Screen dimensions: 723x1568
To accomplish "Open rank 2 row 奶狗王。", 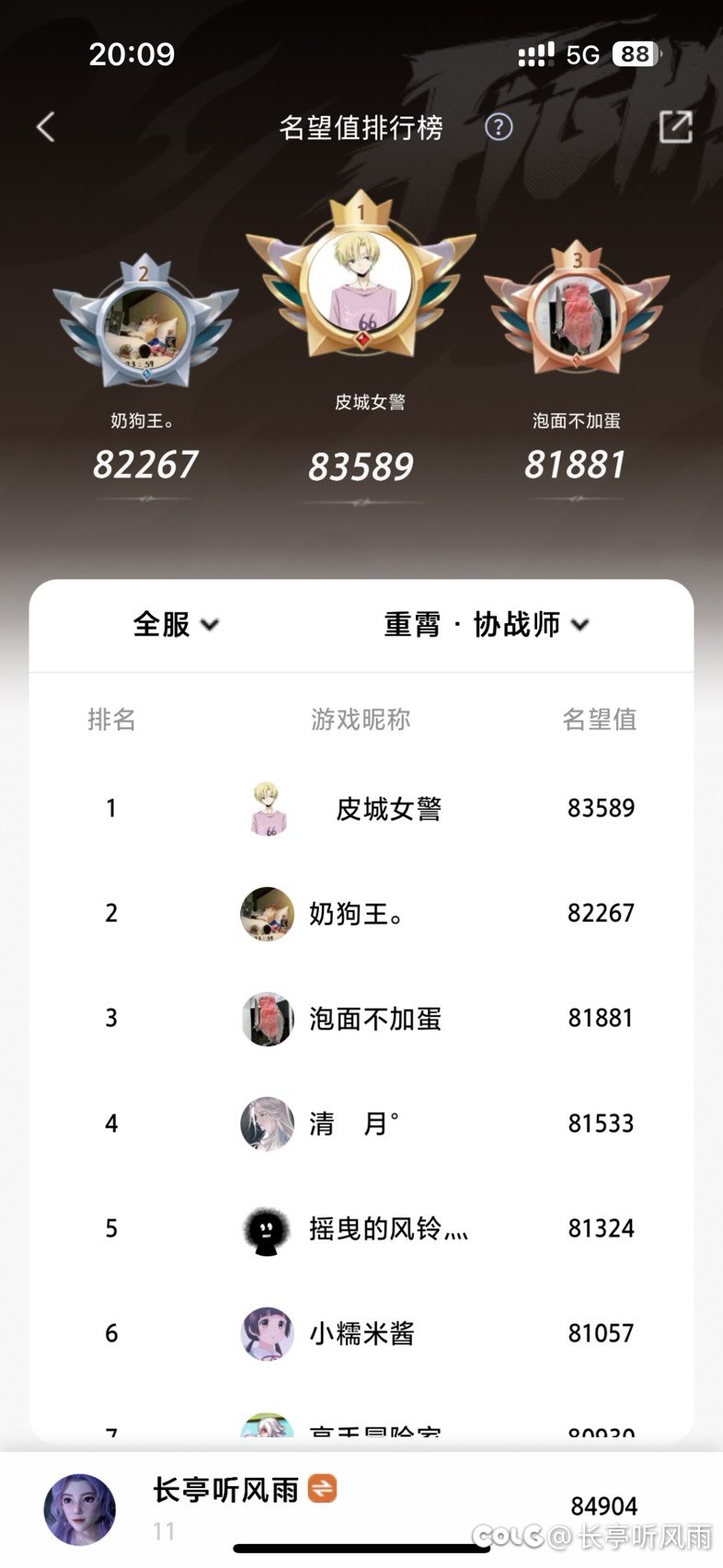I will (x=361, y=914).
